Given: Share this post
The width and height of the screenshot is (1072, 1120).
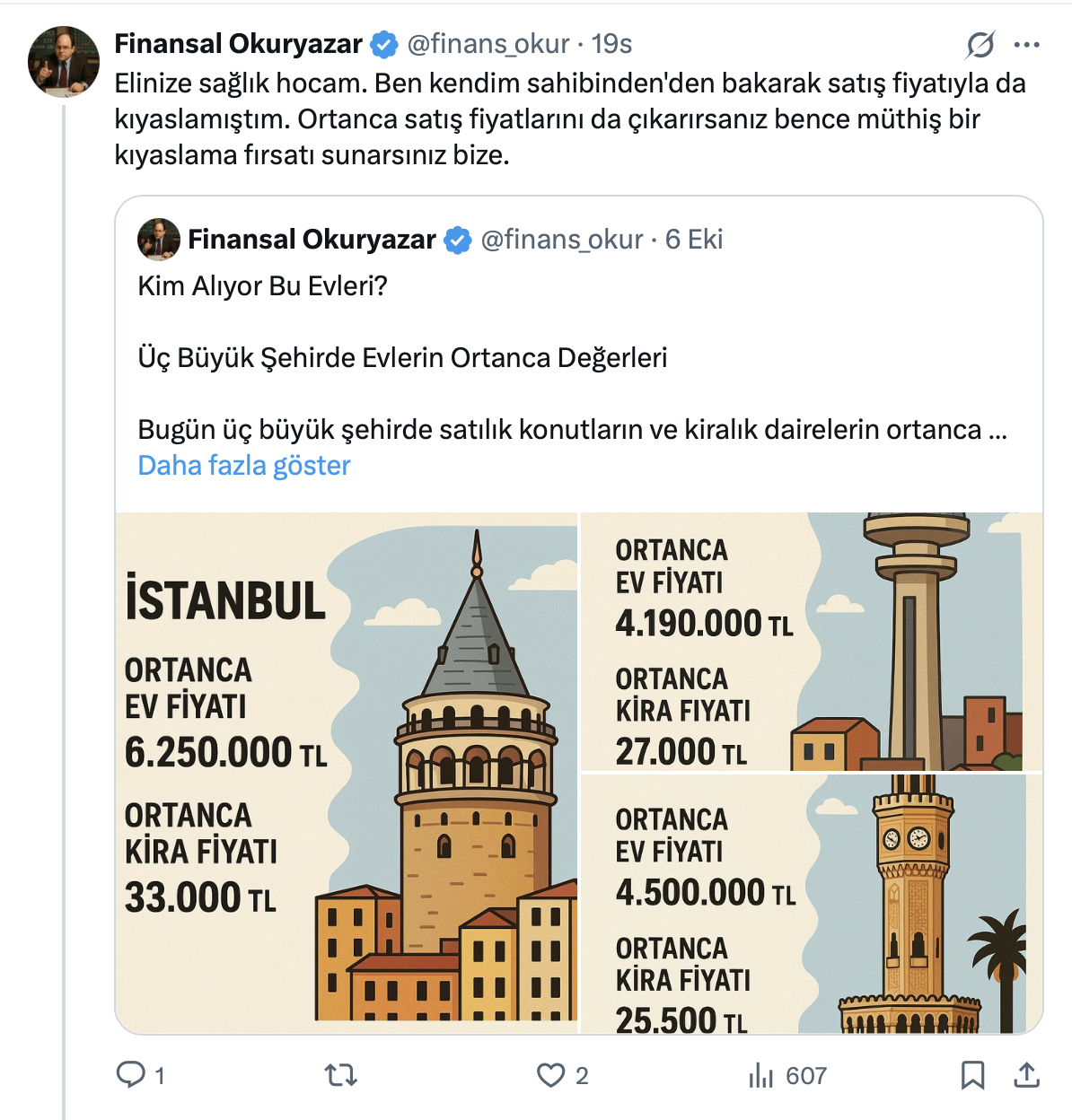Looking at the screenshot, I should point(1026,1074).
